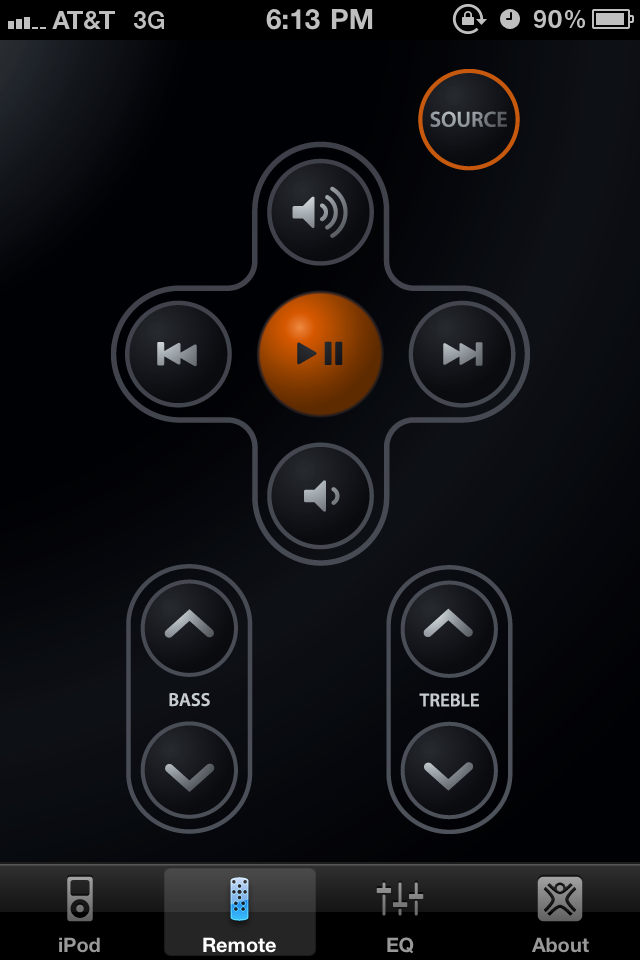The height and width of the screenshot is (960, 640).
Task: Turn the volume up
Action: point(320,212)
